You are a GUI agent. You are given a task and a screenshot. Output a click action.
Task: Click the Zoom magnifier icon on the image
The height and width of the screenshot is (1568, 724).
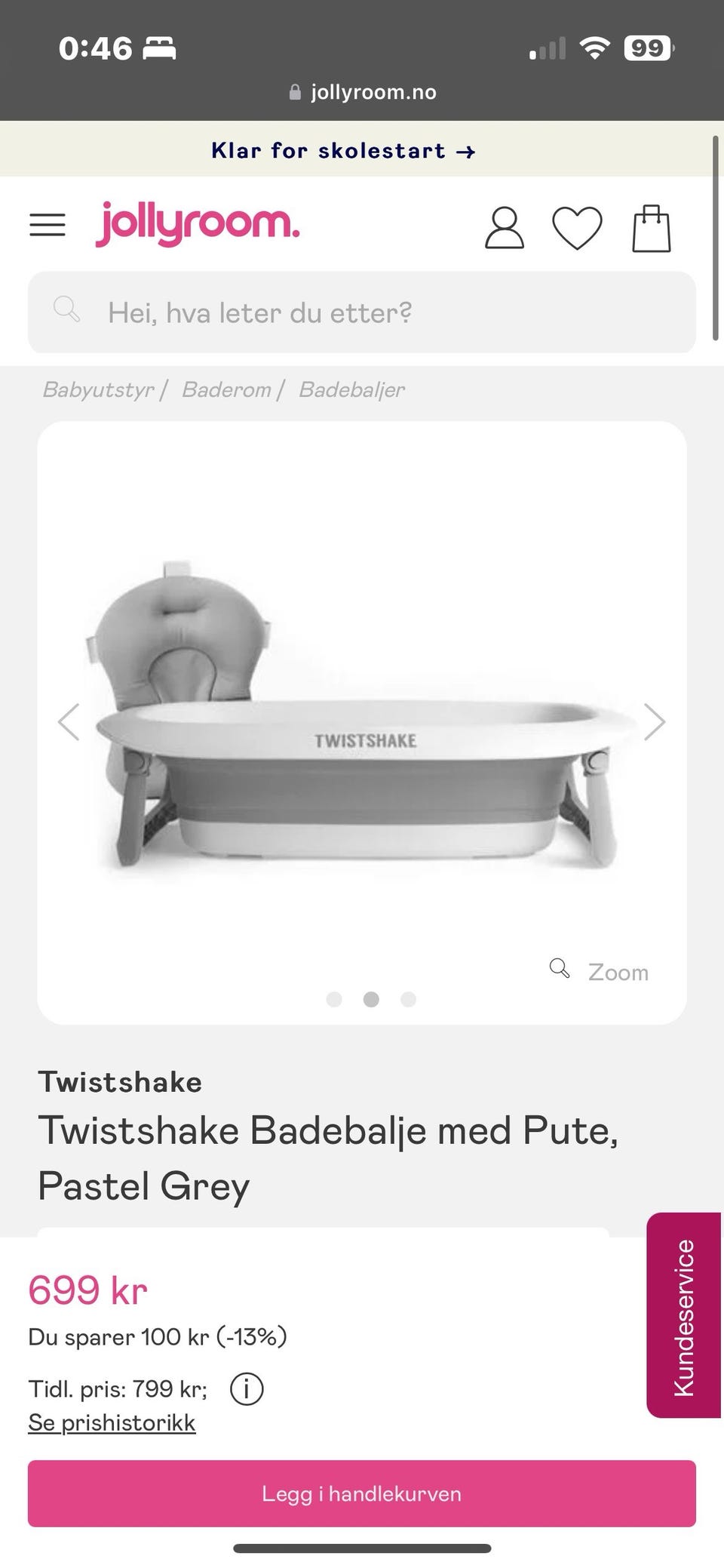click(x=560, y=968)
